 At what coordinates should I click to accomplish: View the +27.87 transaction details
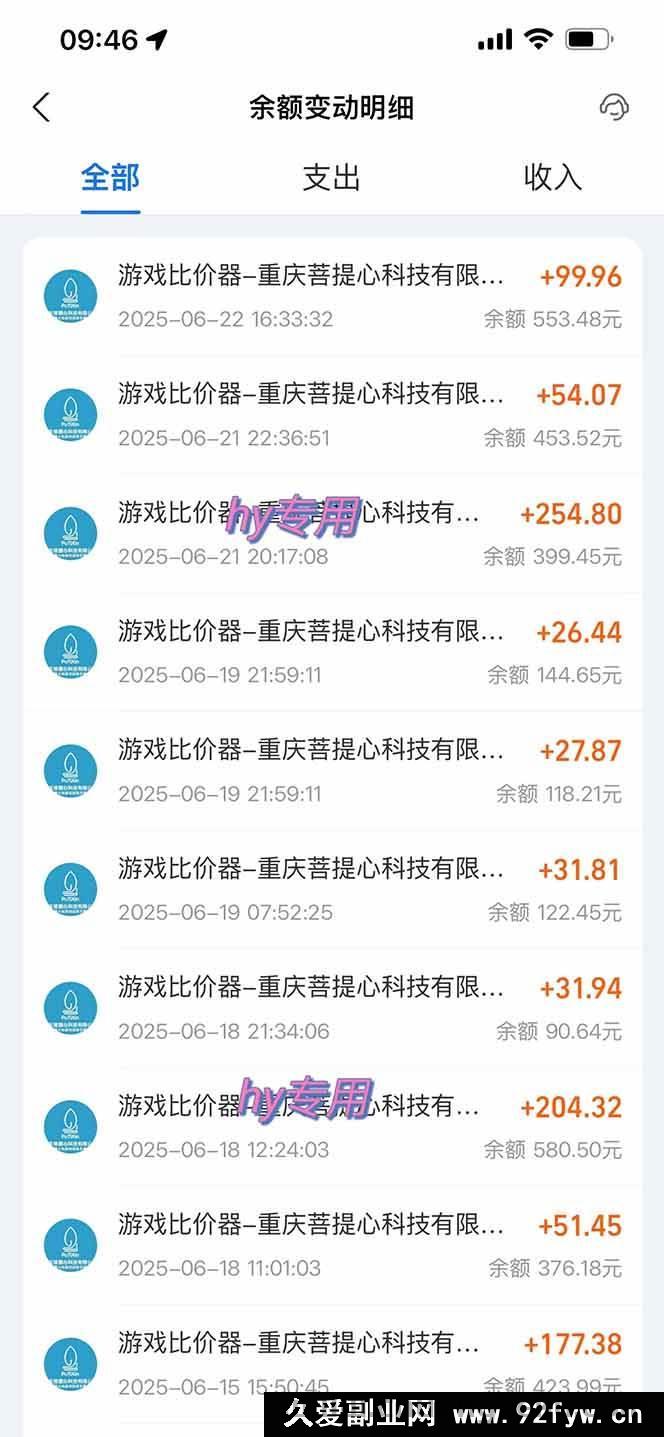point(332,771)
